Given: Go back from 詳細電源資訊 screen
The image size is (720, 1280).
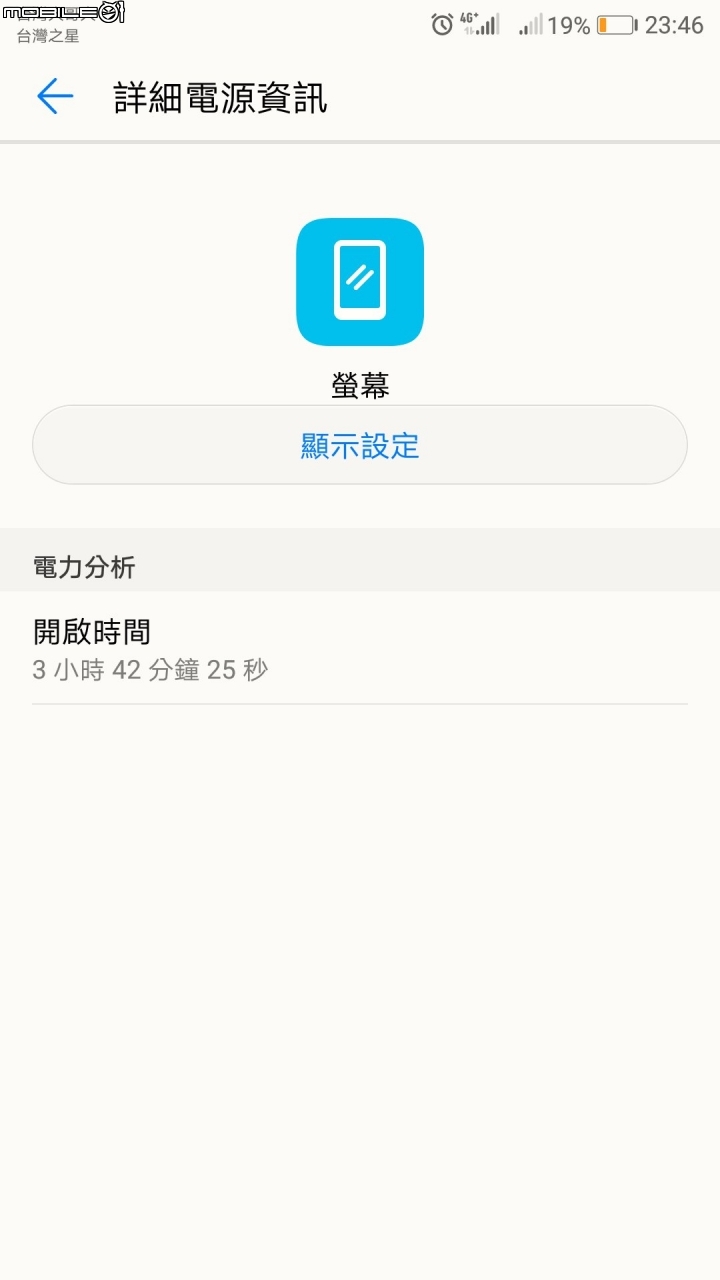Looking at the screenshot, I should click(x=55, y=97).
